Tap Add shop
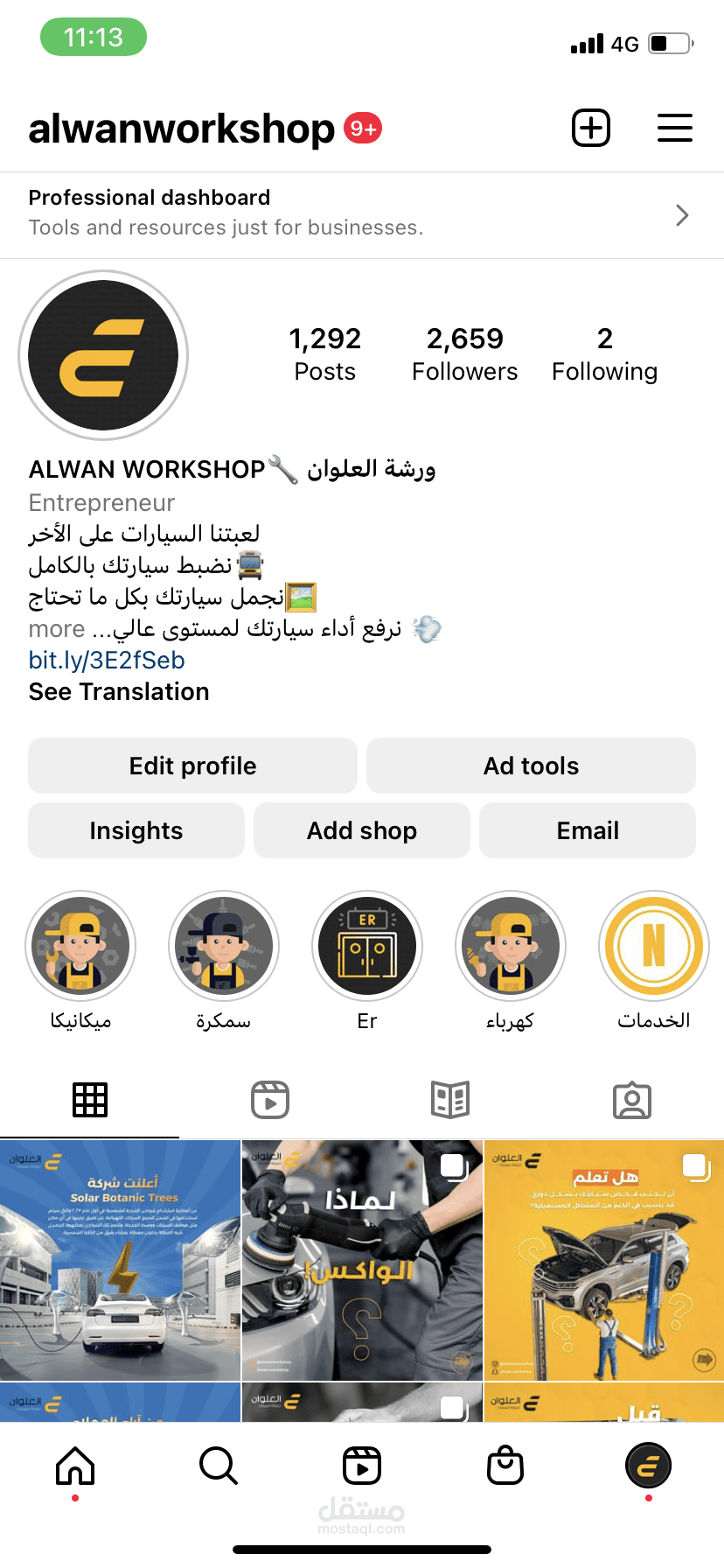This screenshot has width=724, height=1568. click(362, 830)
